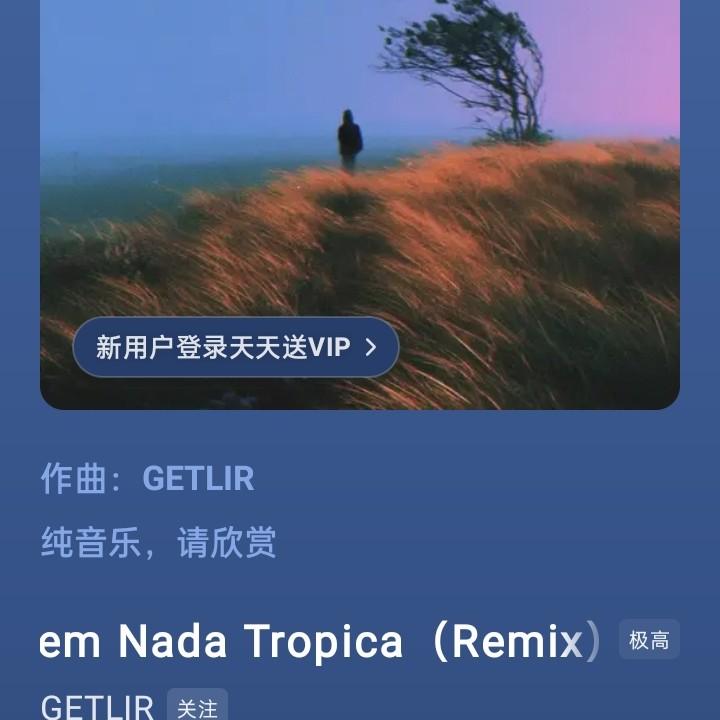Follow the artist GETLIR
Image resolution: width=720 pixels, height=720 pixels.
[x=197, y=707]
